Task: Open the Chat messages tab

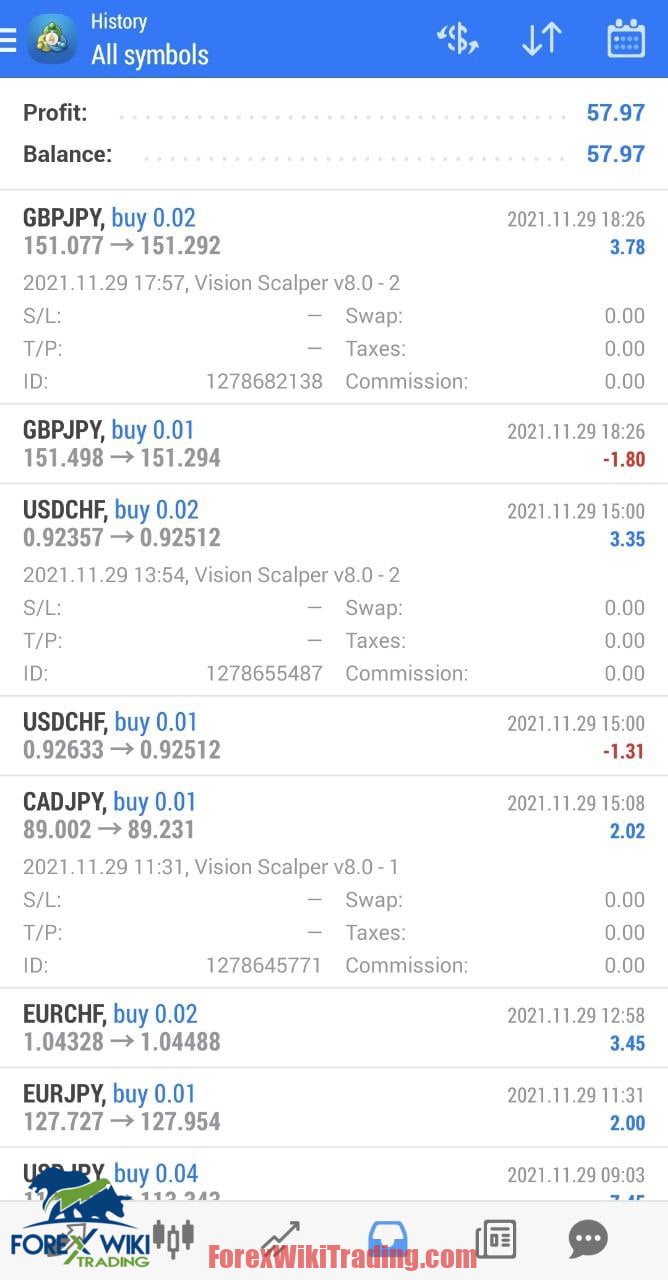Action: click(588, 1240)
